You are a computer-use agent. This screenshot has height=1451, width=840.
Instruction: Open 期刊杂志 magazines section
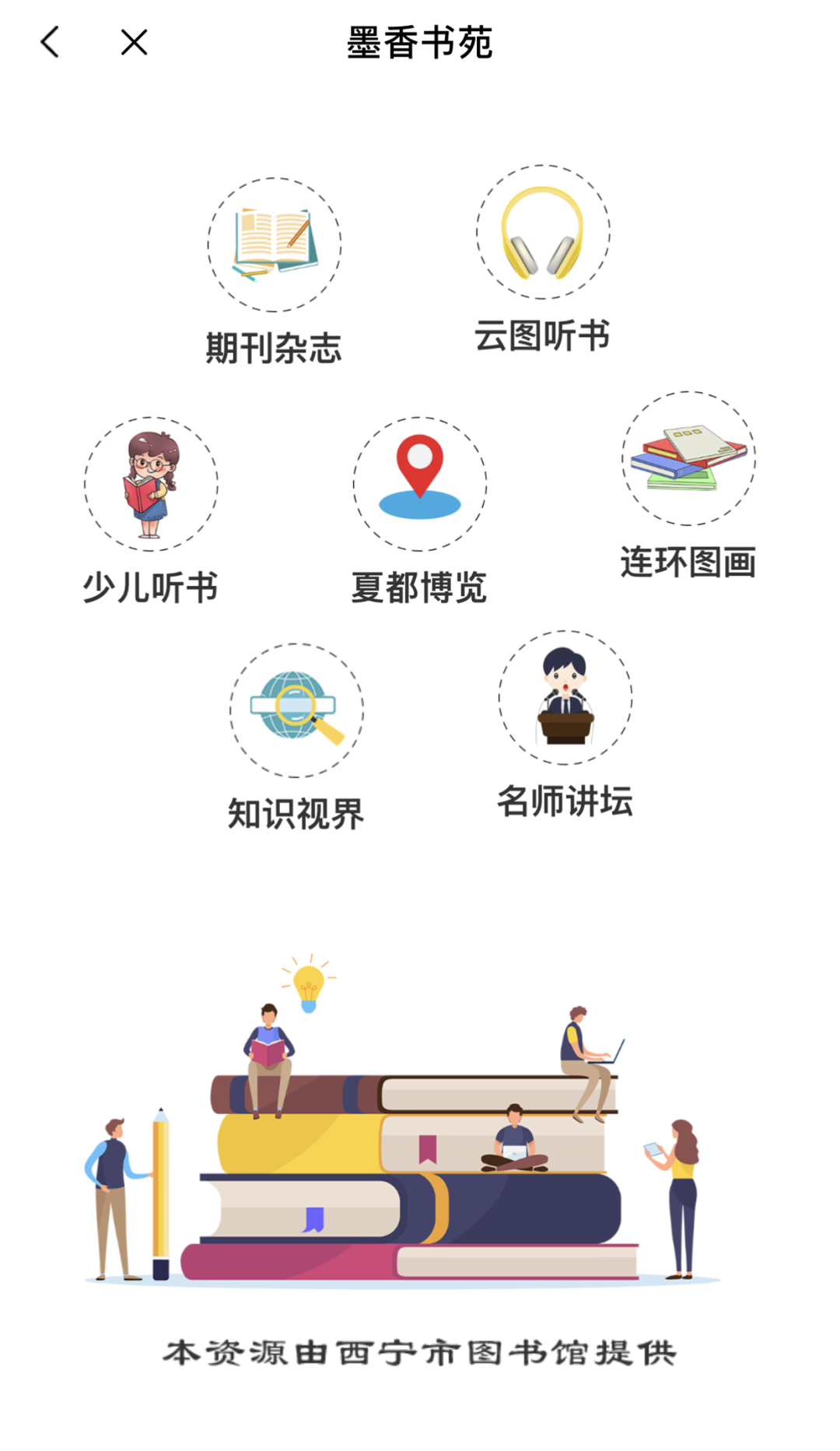click(274, 245)
